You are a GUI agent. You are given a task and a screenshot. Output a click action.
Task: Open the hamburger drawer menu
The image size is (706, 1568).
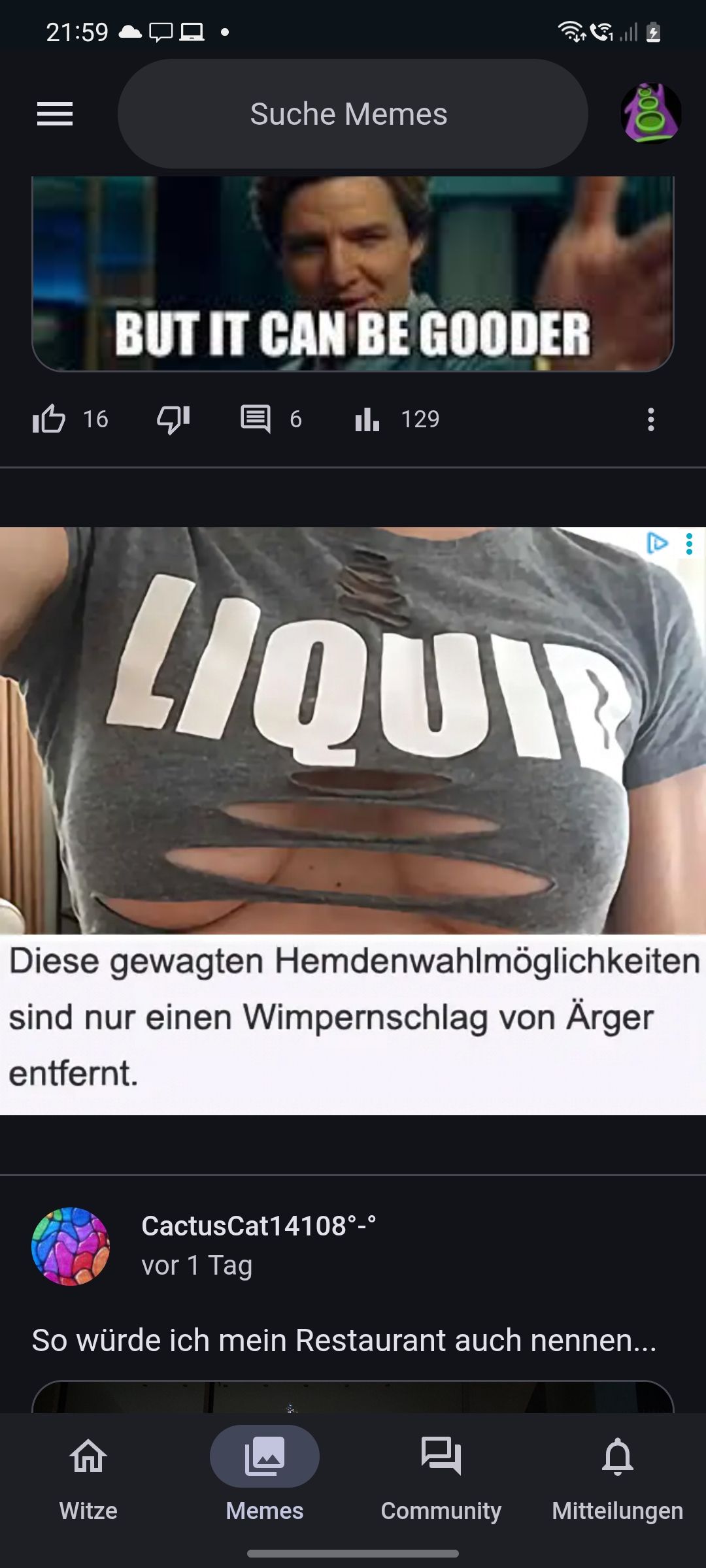coord(55,114)
